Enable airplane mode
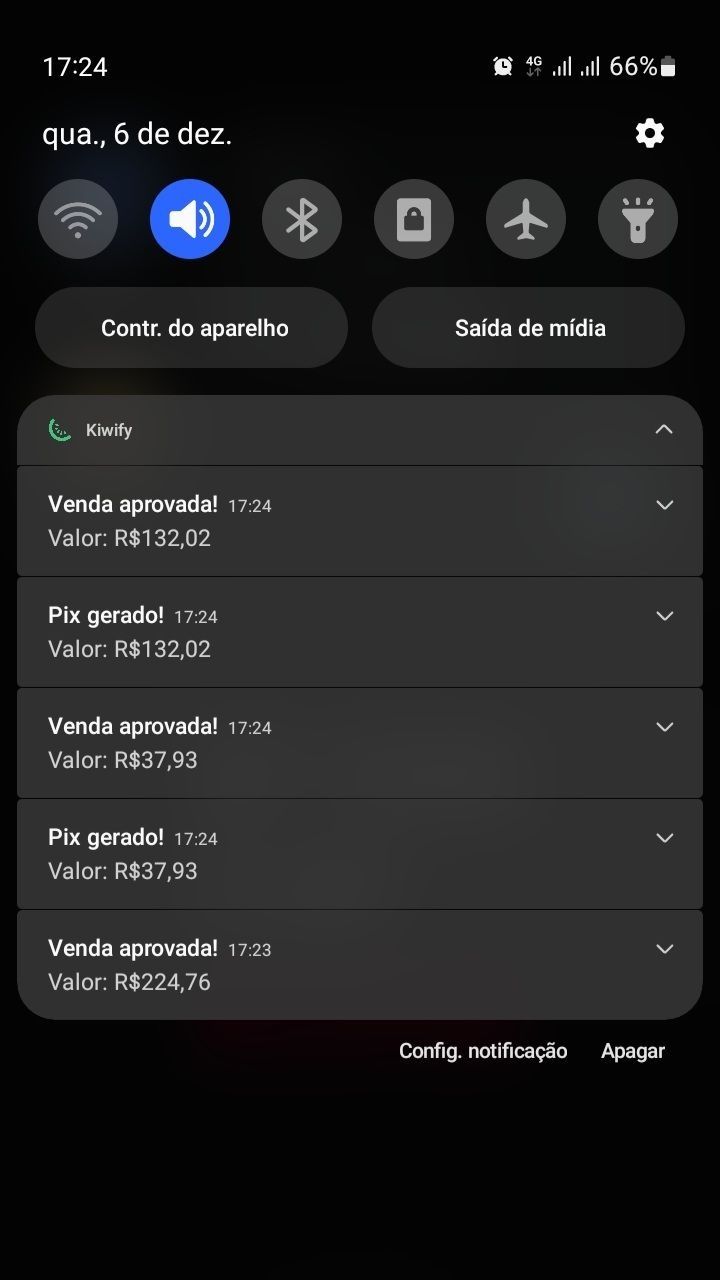Screen dimensions: 720x1280 pos(525,218)
